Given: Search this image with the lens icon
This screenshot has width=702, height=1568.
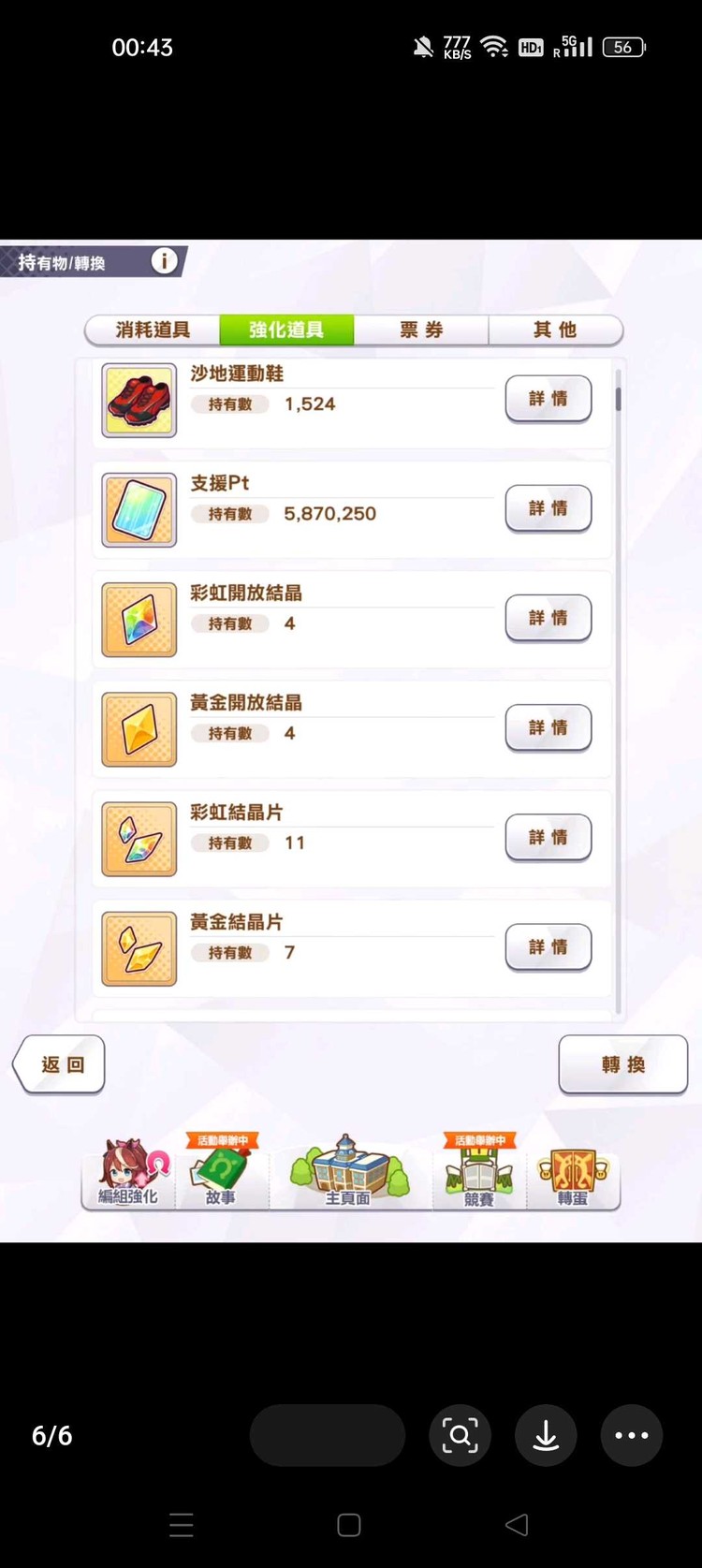Looking at the screenshot, I should pos(460,1435).
